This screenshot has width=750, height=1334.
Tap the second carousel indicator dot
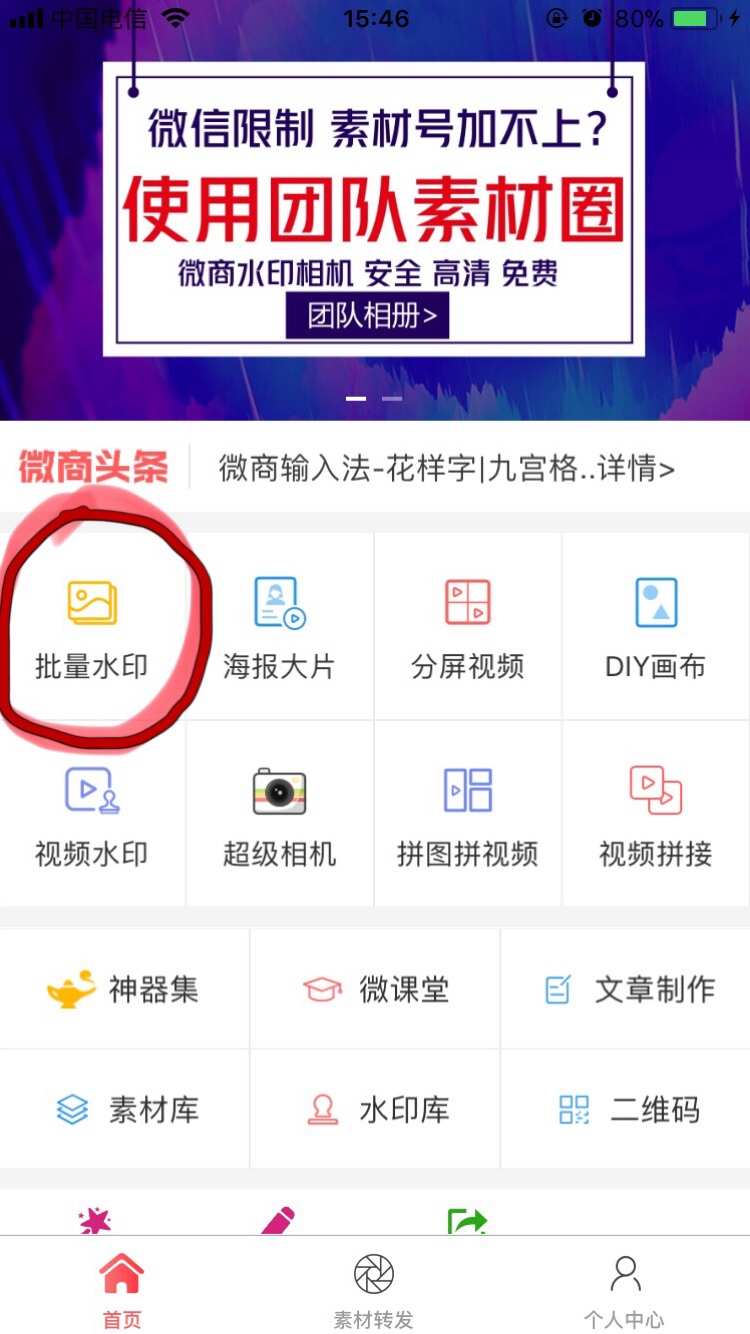pos(392,398)
